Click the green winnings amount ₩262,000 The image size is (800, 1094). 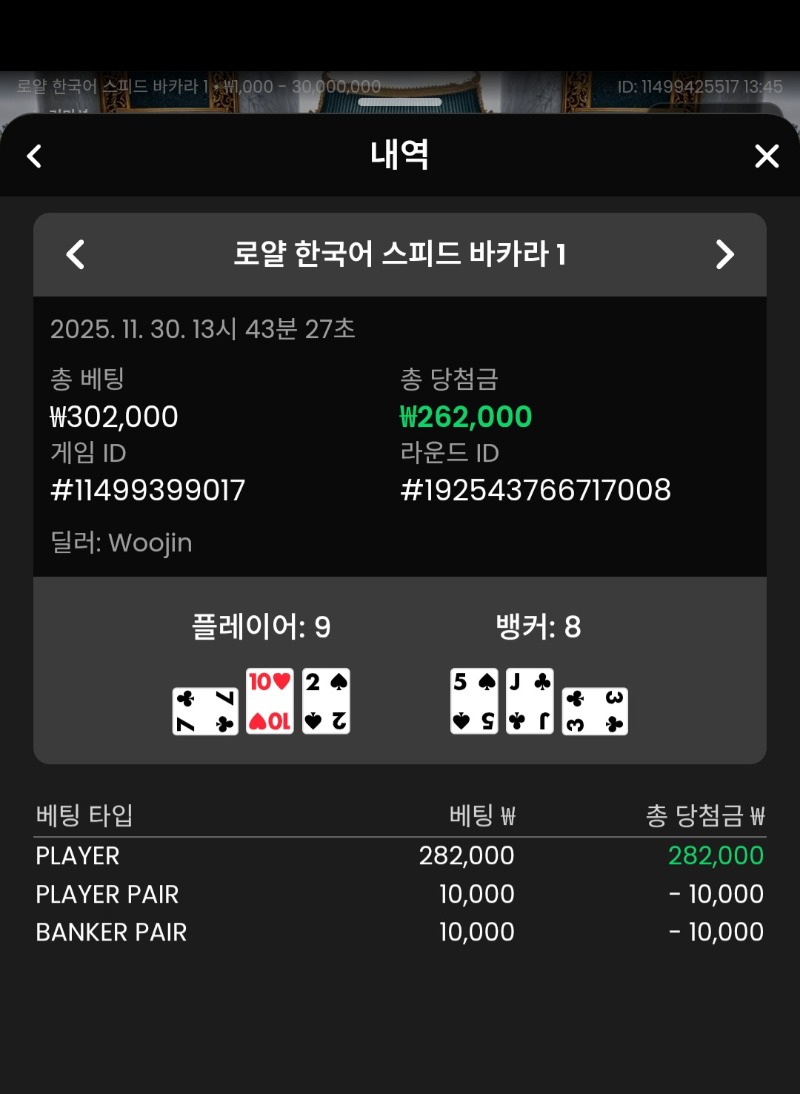pos(464,416)
